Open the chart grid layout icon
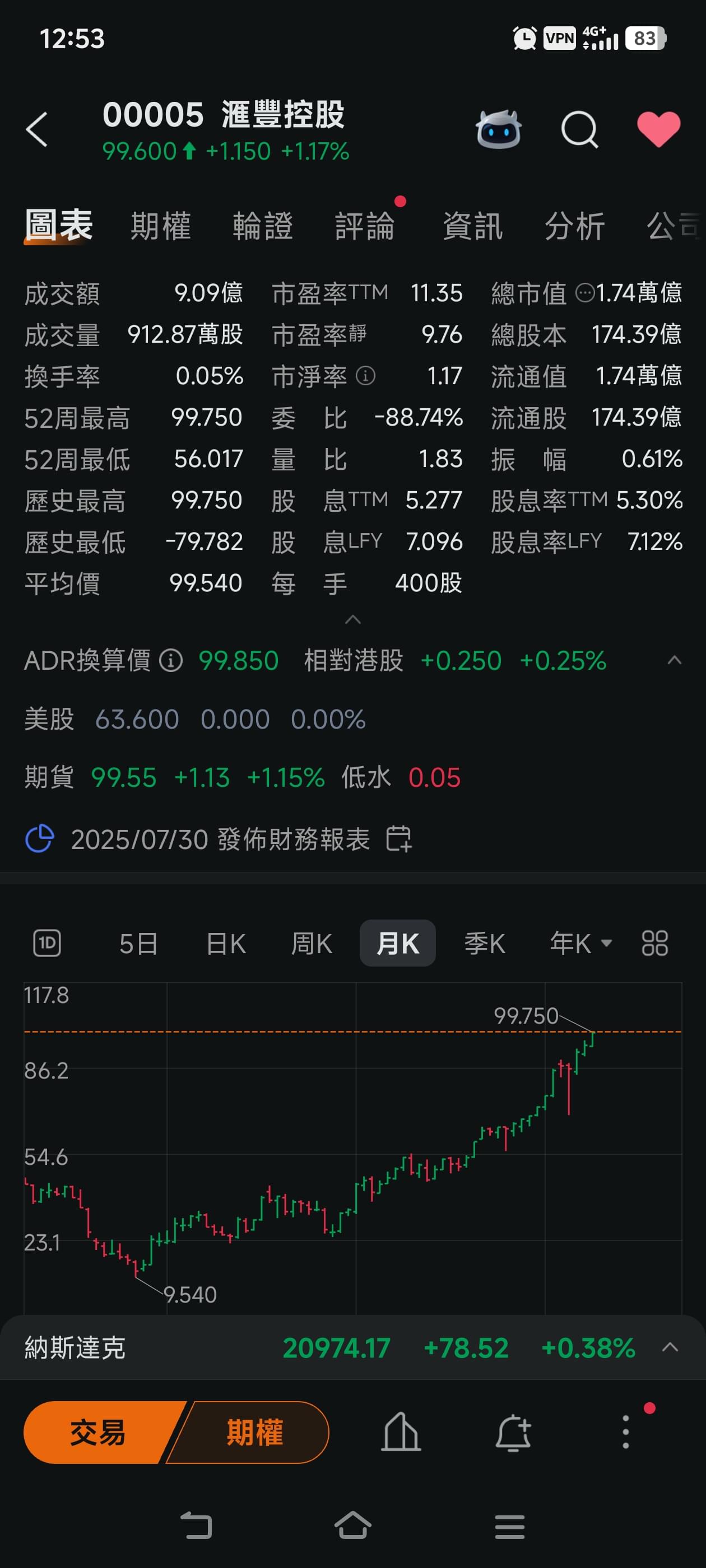The image size is (706, 1568). [655, 944]
